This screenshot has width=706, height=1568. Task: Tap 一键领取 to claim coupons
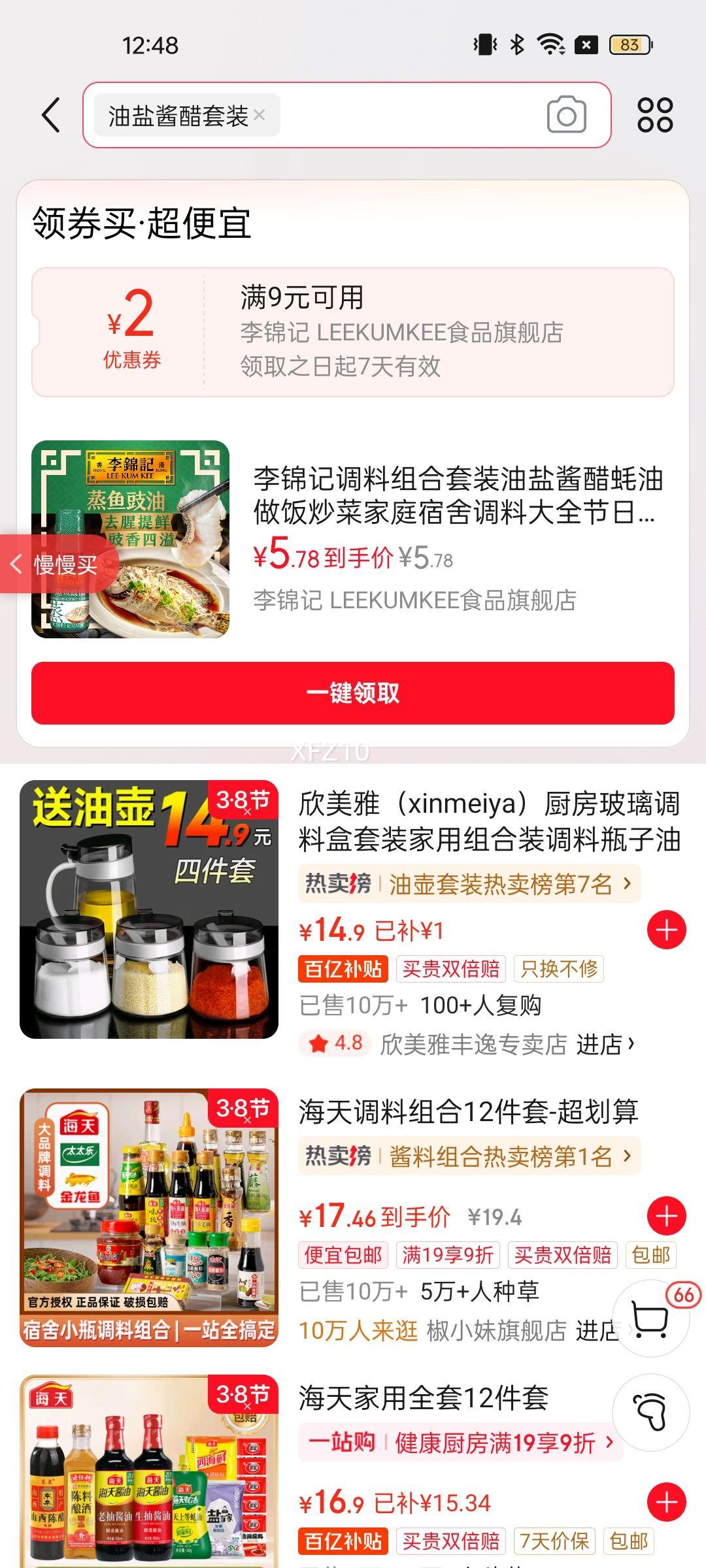point(353,693)
